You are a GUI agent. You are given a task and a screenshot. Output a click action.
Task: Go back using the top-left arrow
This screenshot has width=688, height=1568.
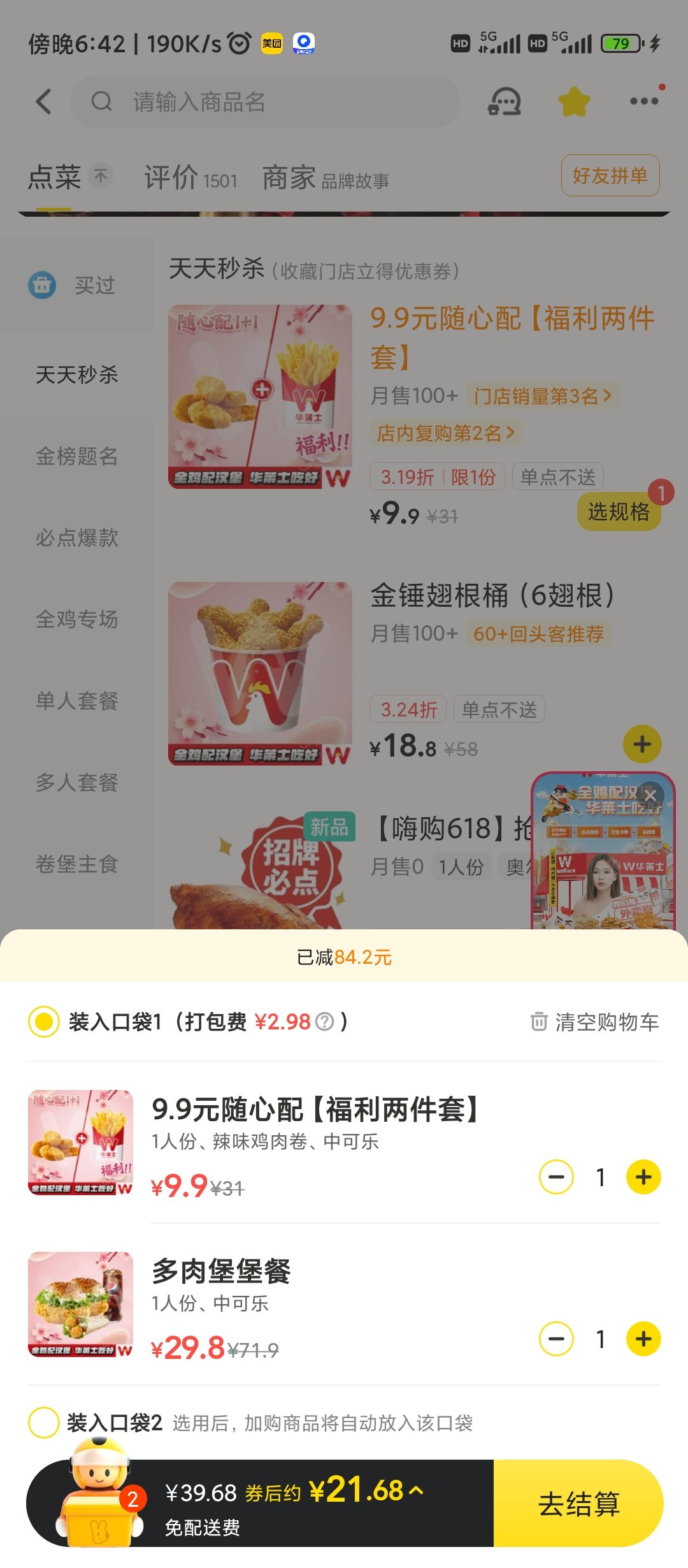pyautogui.click(x=43, y=101)
